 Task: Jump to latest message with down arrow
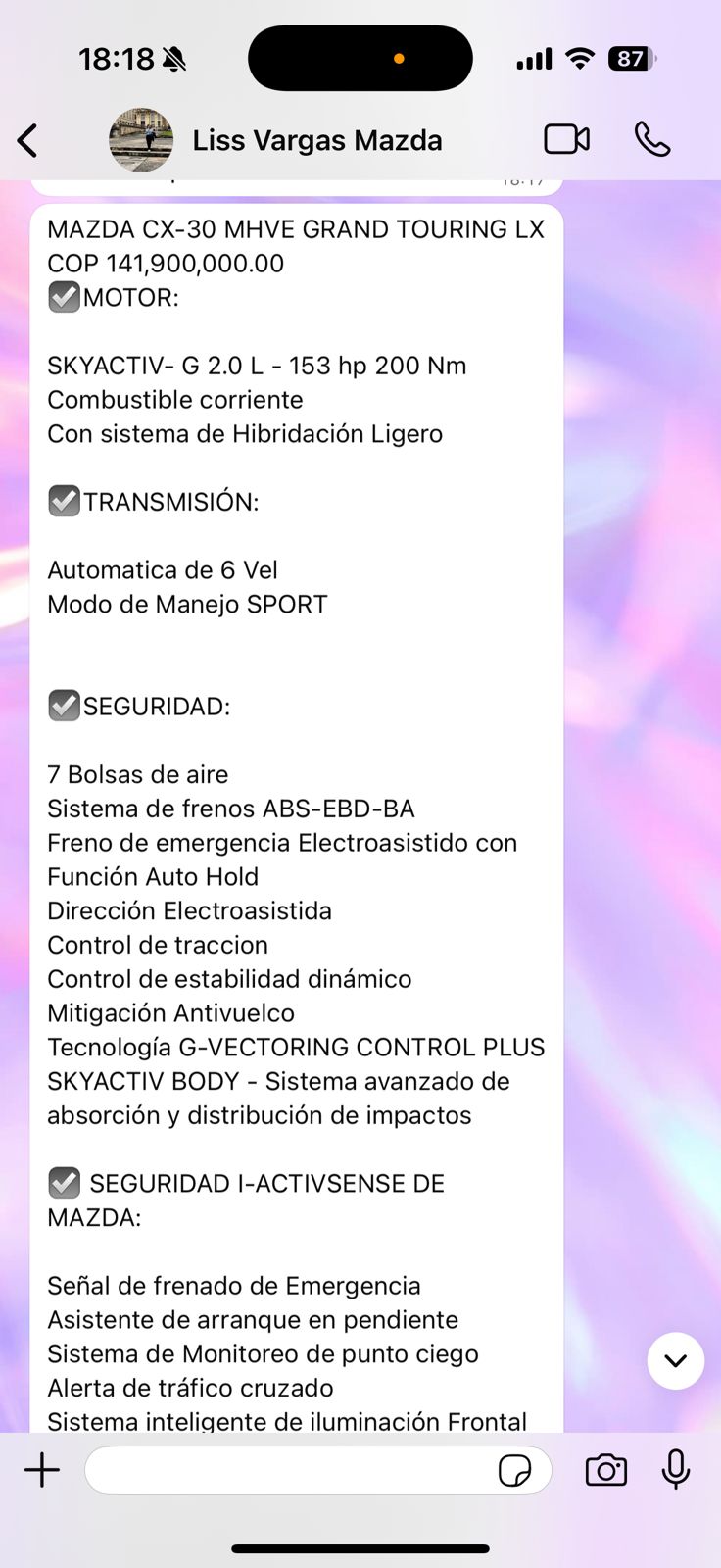(x=676, y=1360)
